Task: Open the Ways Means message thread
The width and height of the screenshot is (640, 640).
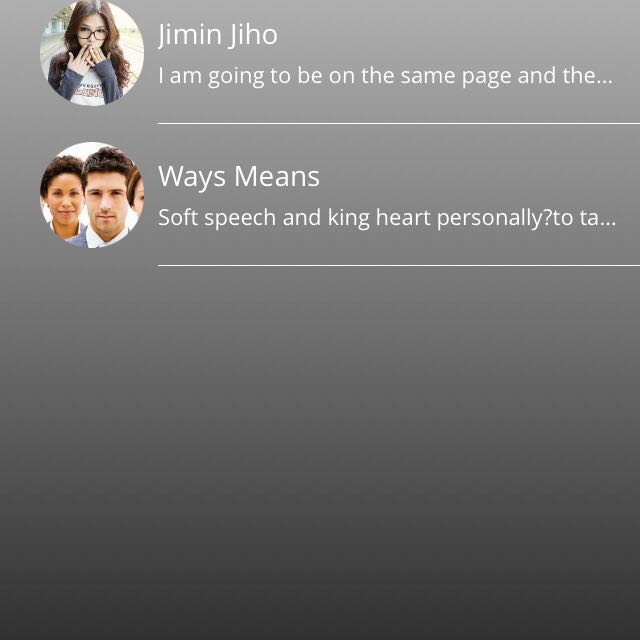Action: 384,196
